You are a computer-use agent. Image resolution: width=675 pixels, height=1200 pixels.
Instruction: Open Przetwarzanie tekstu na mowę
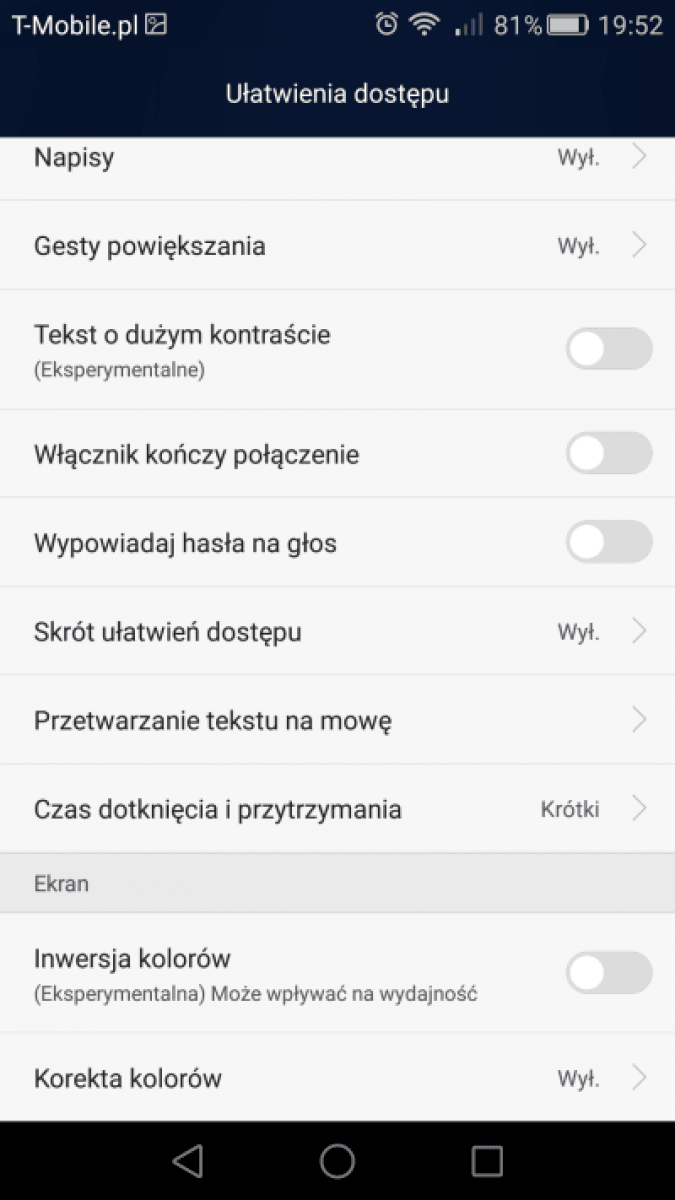337,719
